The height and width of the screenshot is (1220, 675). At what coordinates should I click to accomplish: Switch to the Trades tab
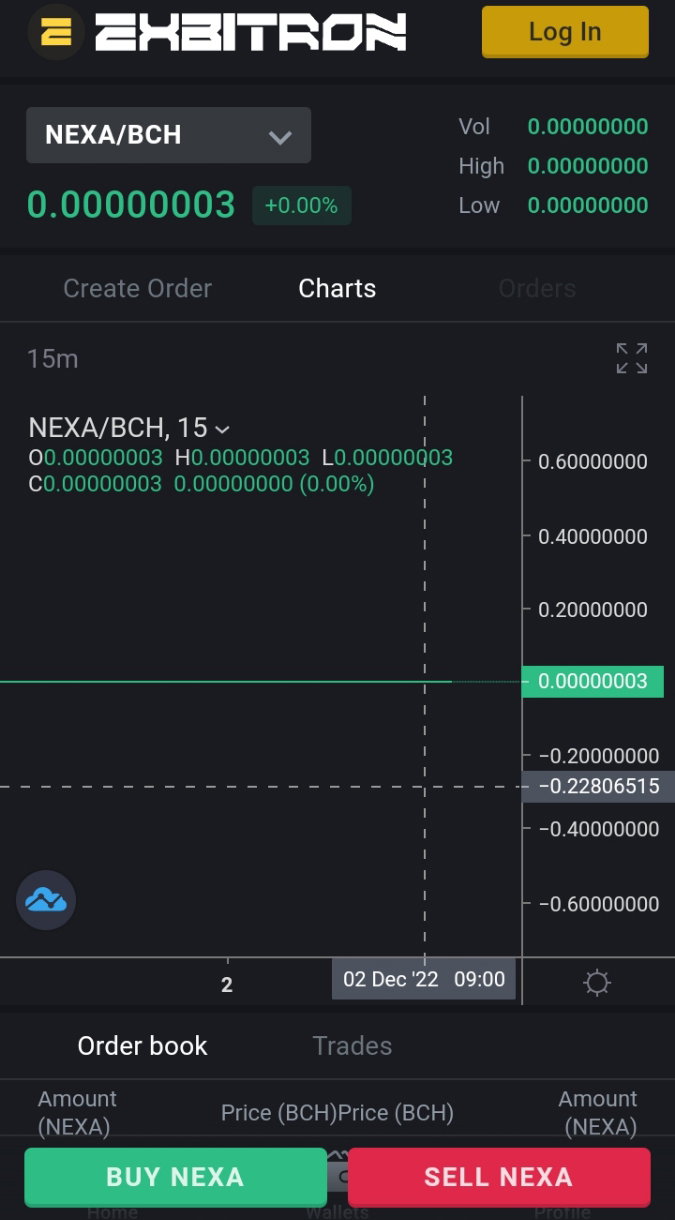tap(352, 1046)
